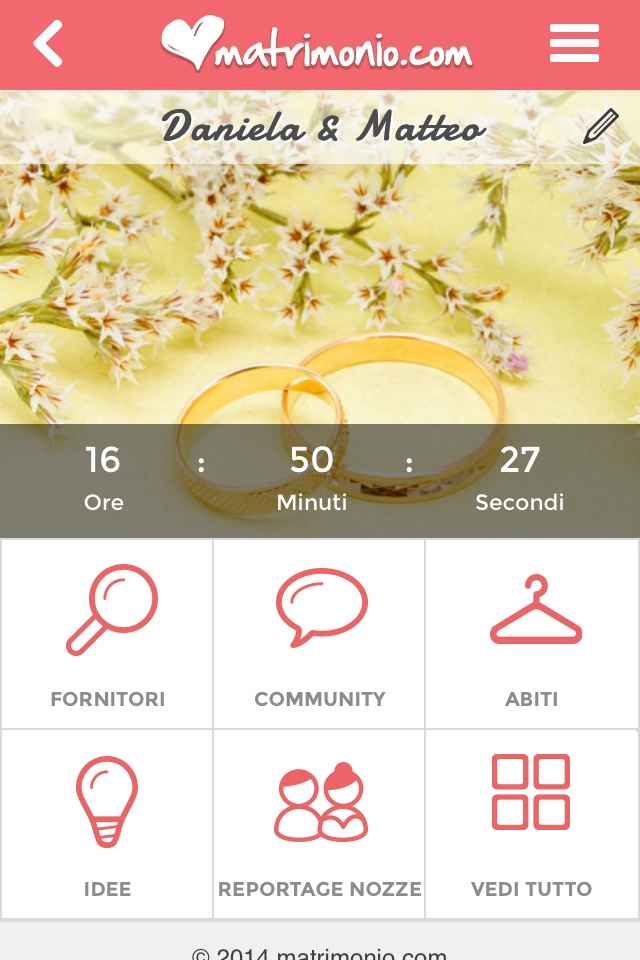Go back using the header arrow

(48, 44)
